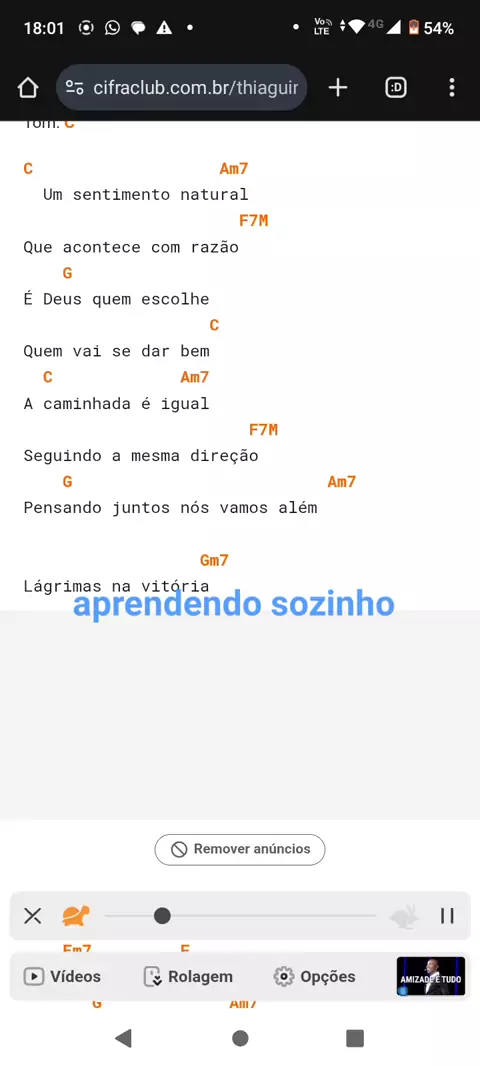This screenshot has height=1066, width=480.
Task: Tap the scroll speed slider
Action: pyautogui.click(x=240, y=916)
